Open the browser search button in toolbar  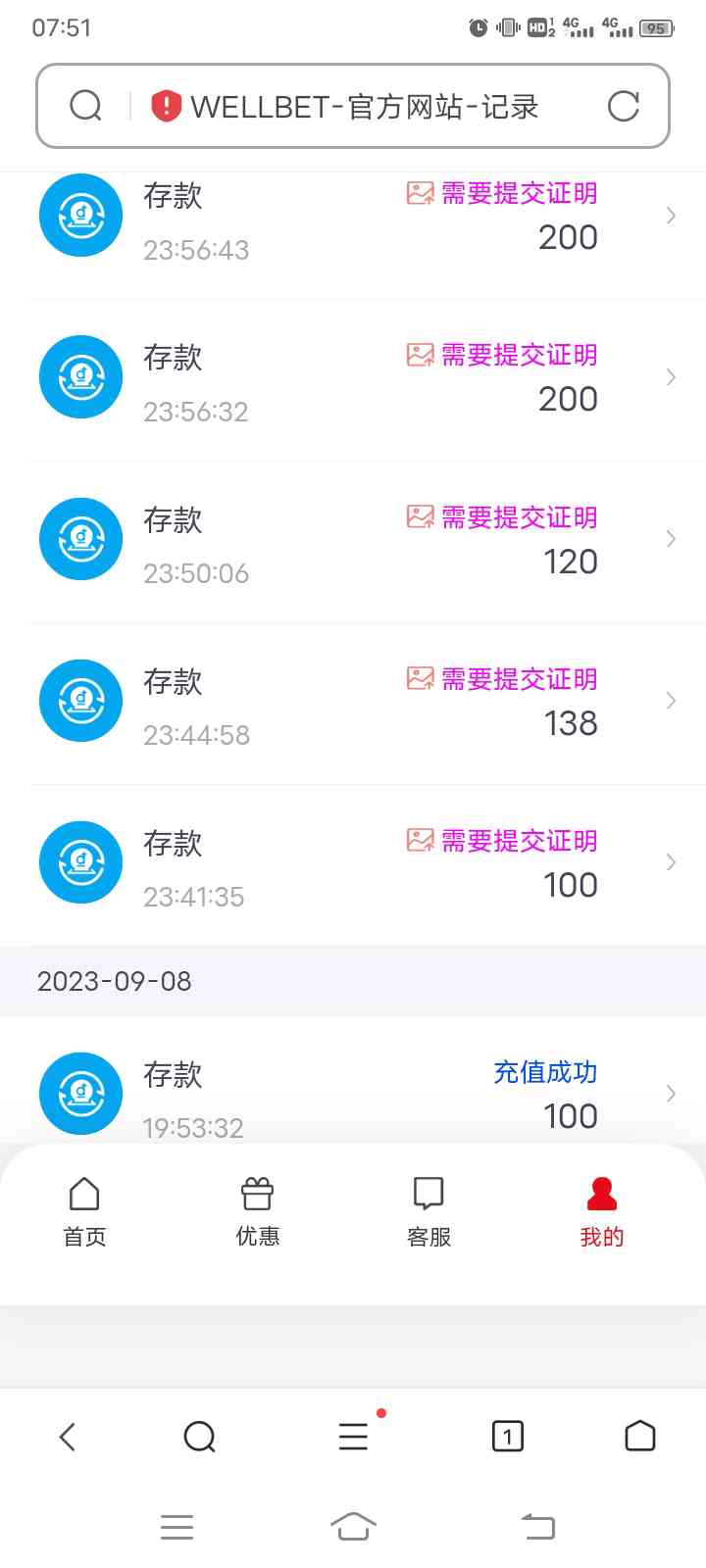[x=199, y=1437]
